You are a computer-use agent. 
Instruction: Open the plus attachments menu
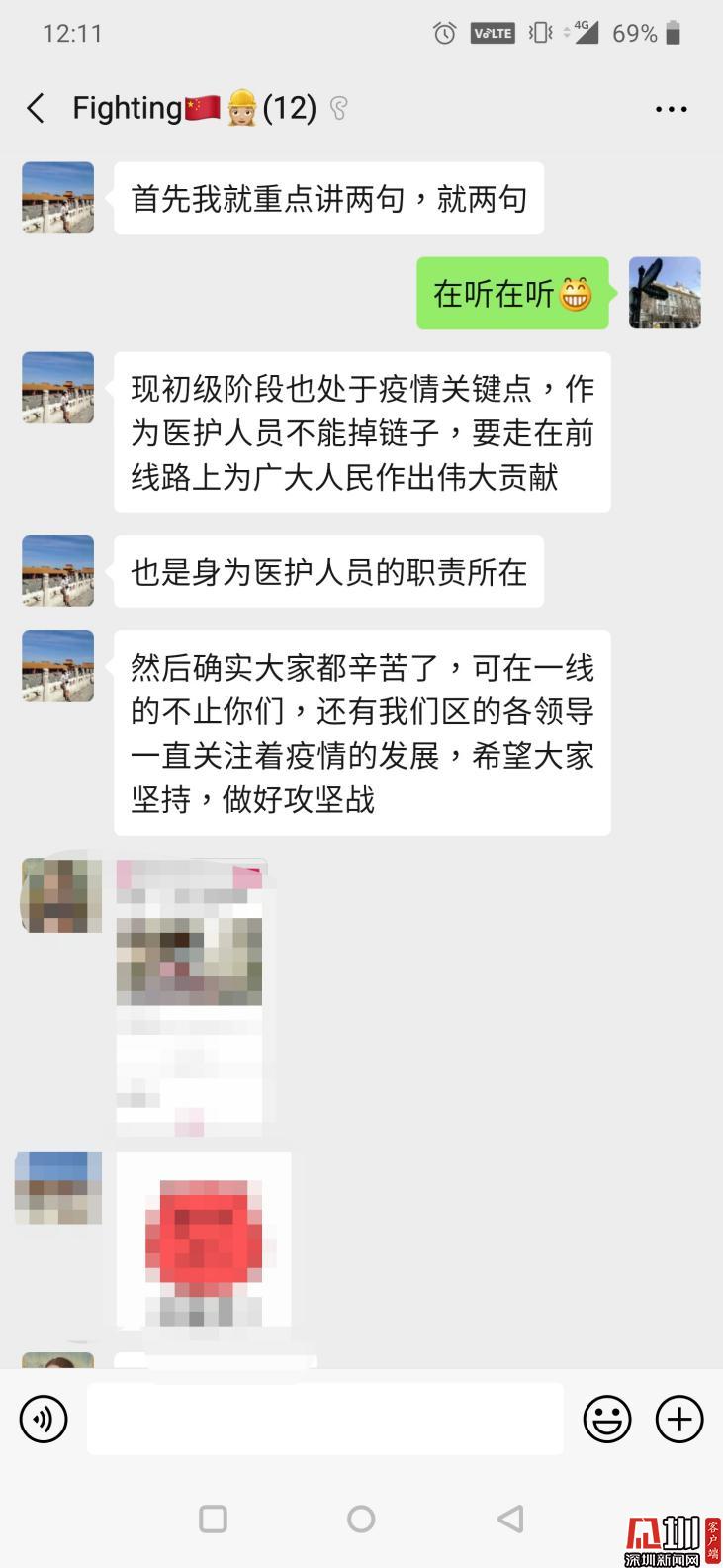point(679,1419)
